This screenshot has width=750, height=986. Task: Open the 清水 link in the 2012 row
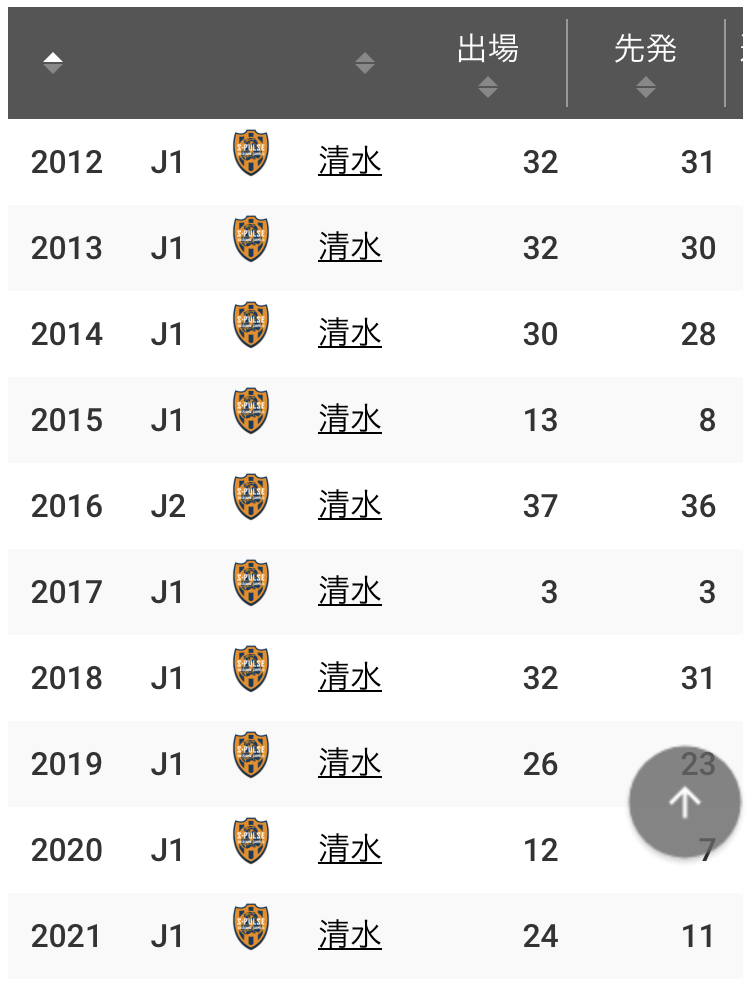tap(350, 161)
